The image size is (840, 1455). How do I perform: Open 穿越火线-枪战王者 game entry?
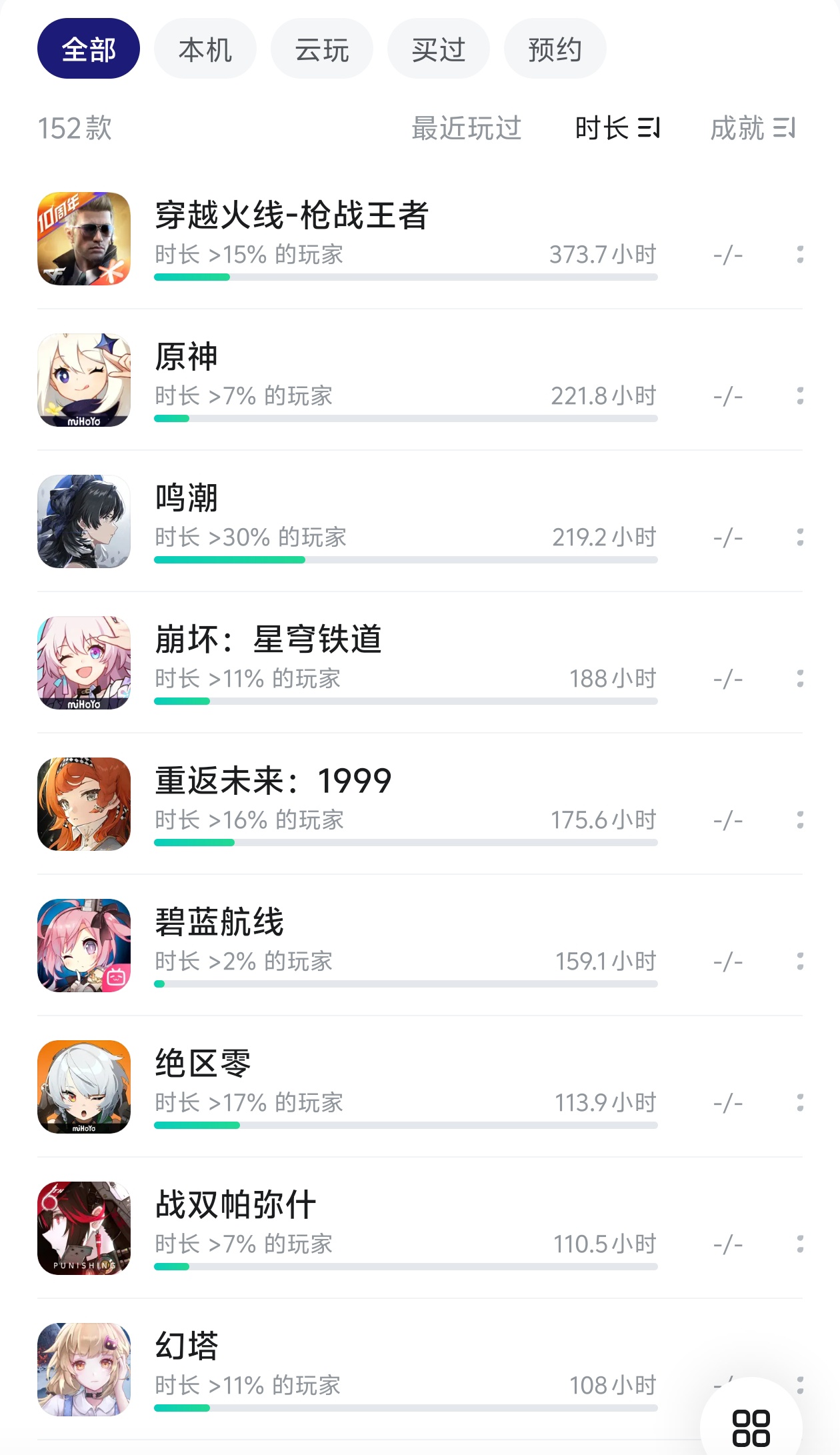click(x=291, y=215)
